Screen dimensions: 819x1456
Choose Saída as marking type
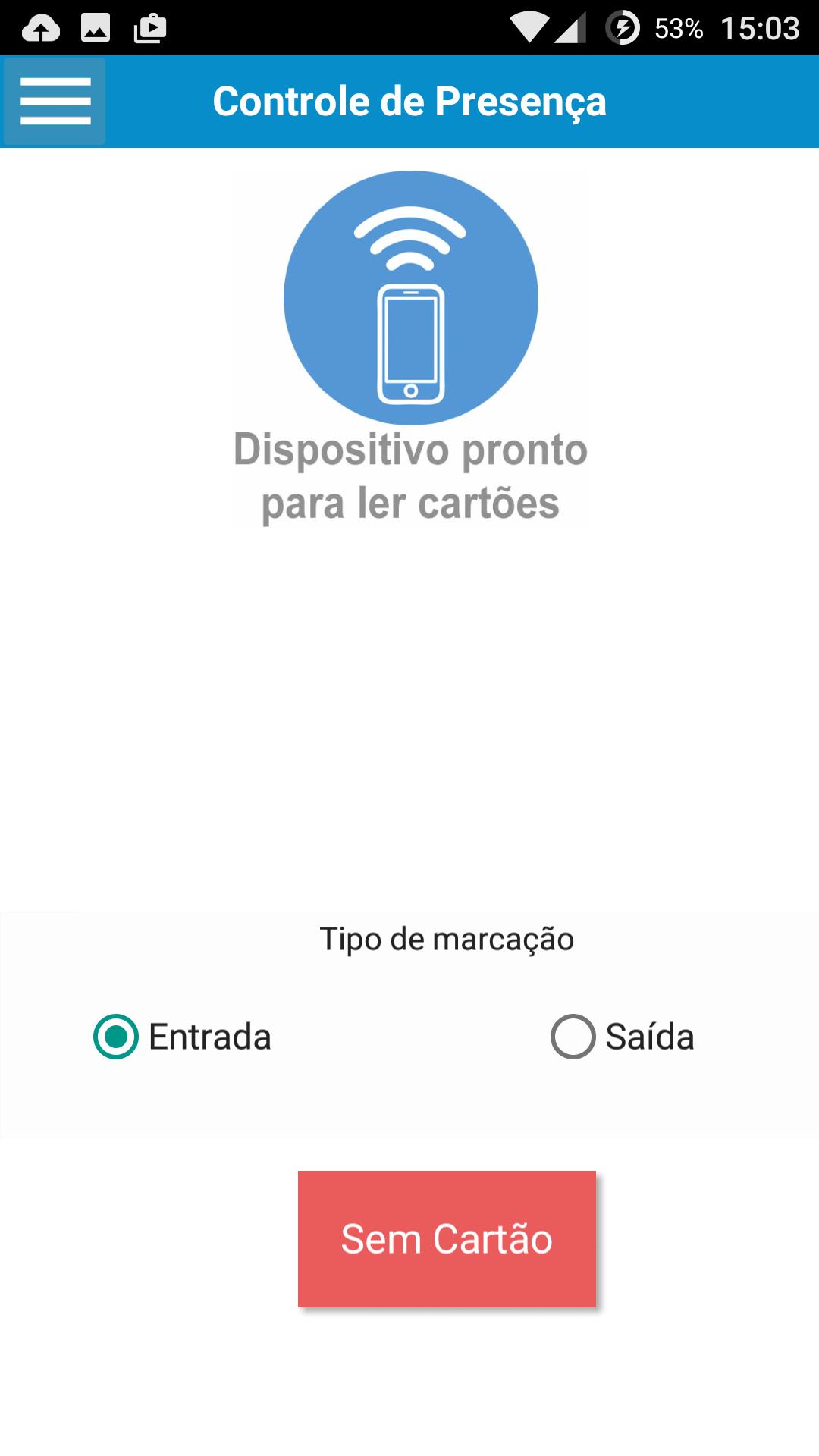[622, 1037]
